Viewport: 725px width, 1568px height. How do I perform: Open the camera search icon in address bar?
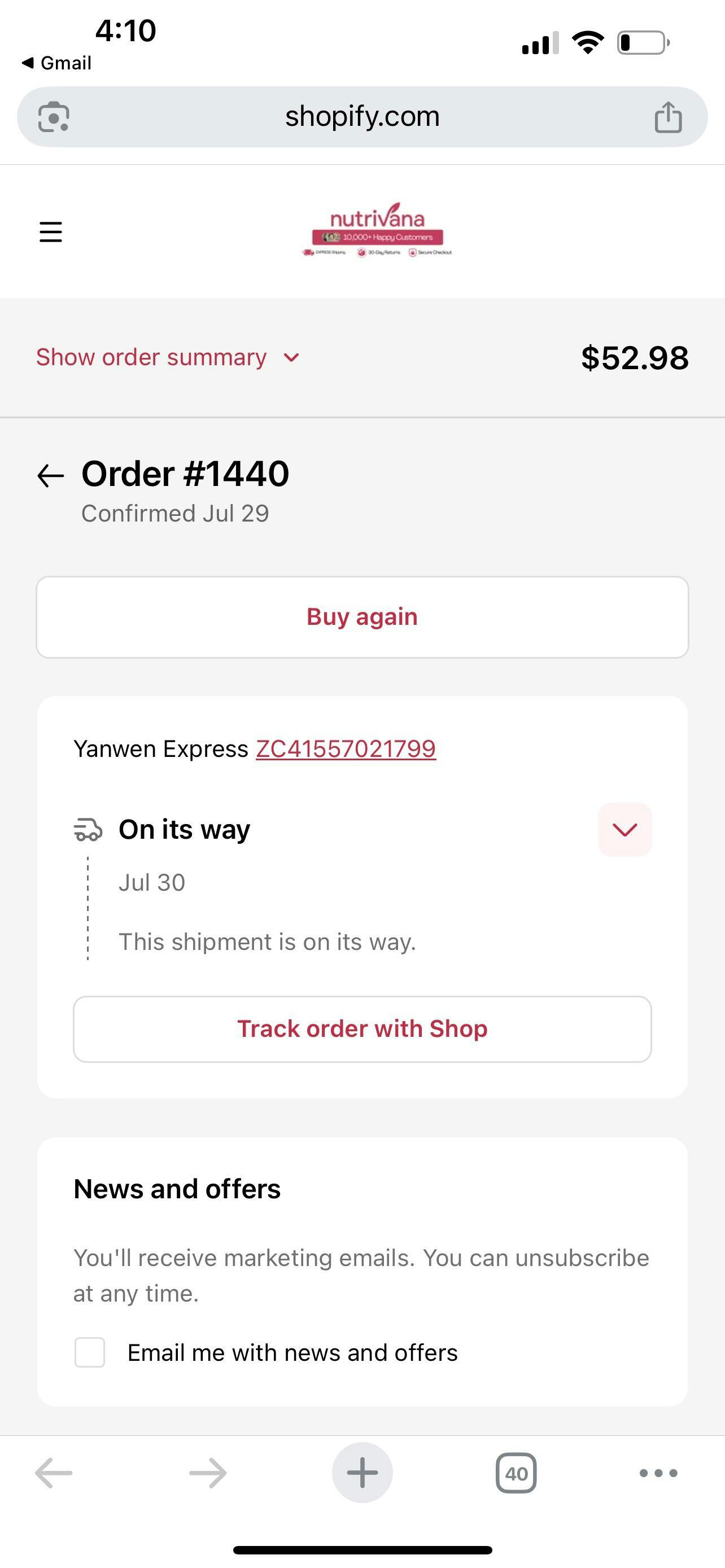click(x=54, y=116)
